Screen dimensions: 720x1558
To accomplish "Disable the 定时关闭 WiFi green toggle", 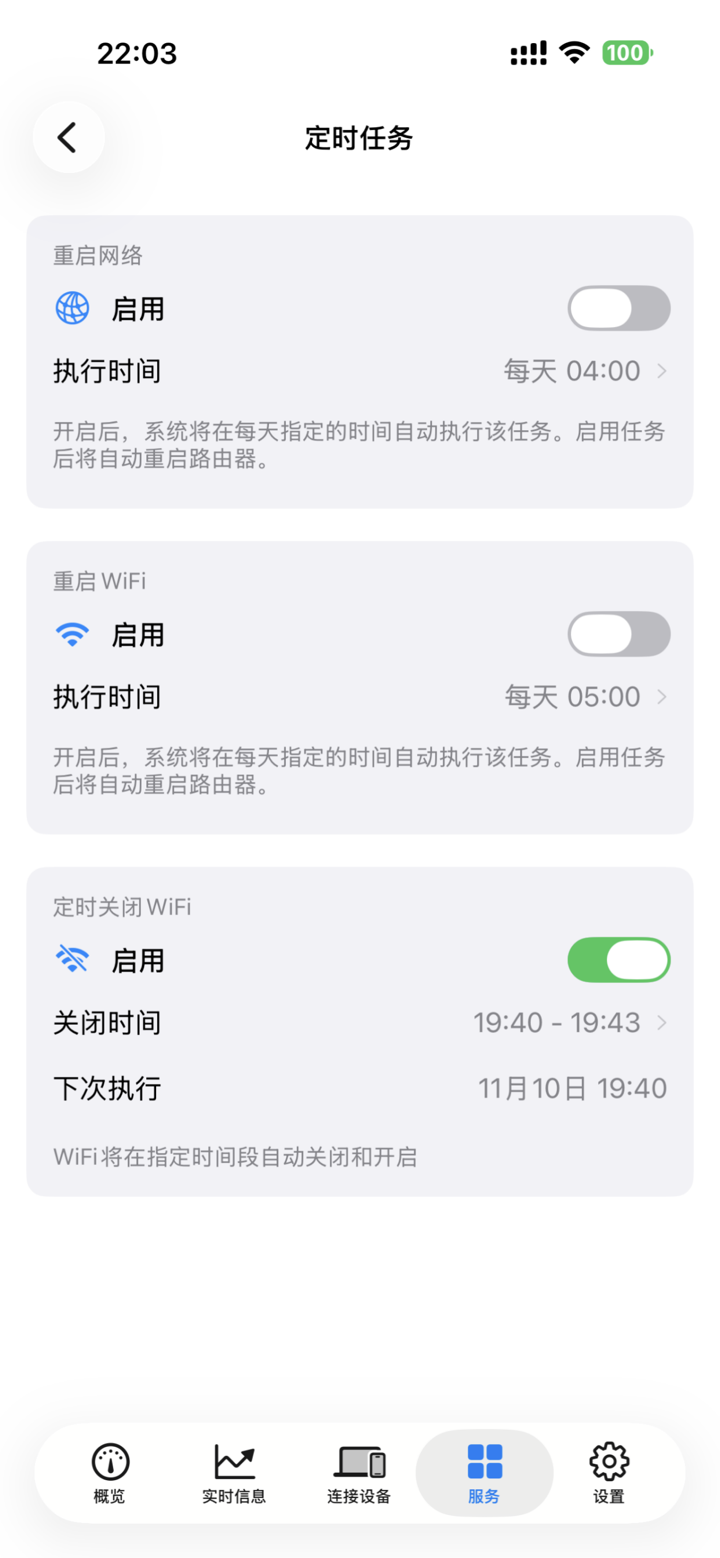I will pos(619,959).
